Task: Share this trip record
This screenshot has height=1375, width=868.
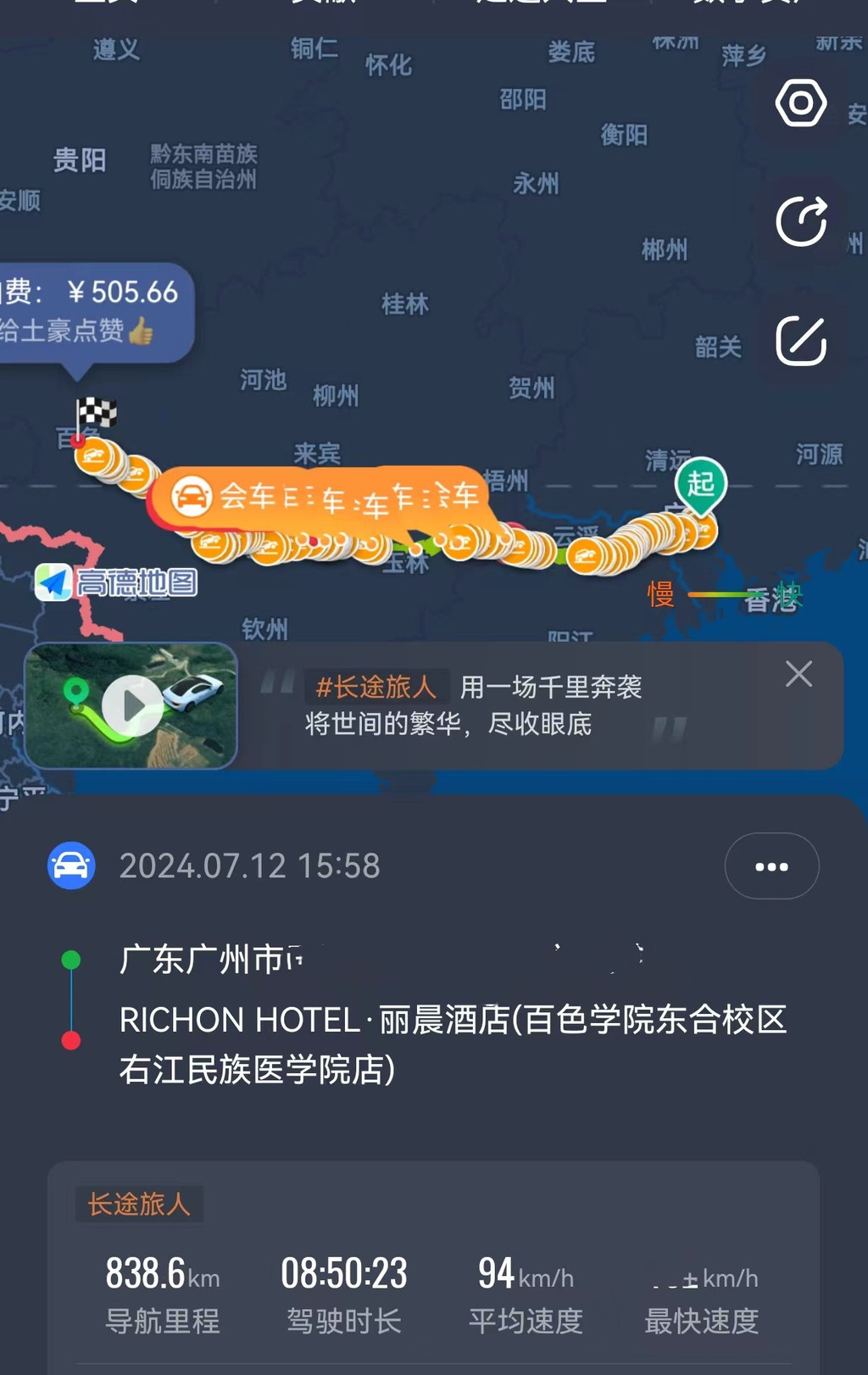Action: (800, 221)
